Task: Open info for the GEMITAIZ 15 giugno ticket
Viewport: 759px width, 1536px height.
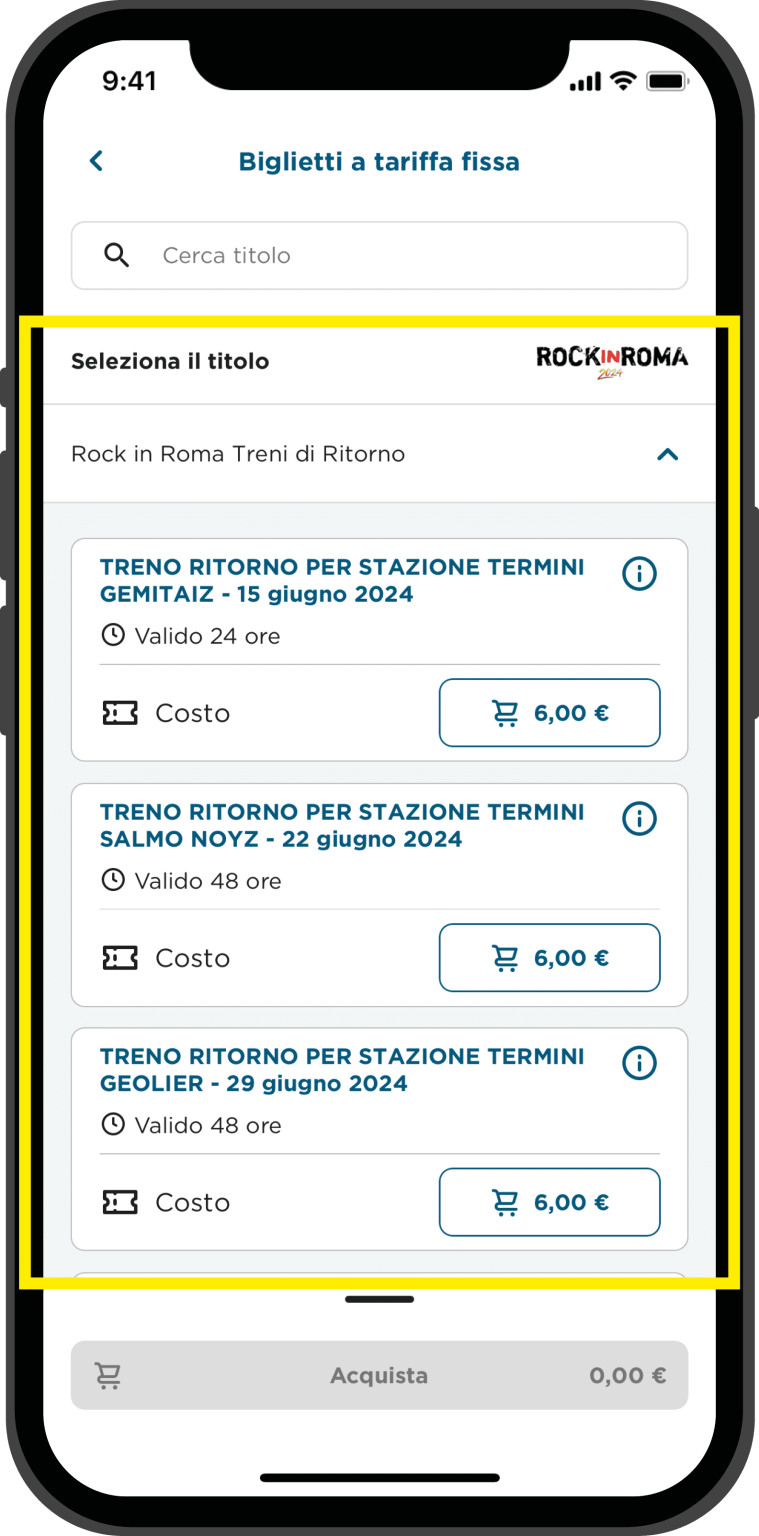Action: point(639,574)
